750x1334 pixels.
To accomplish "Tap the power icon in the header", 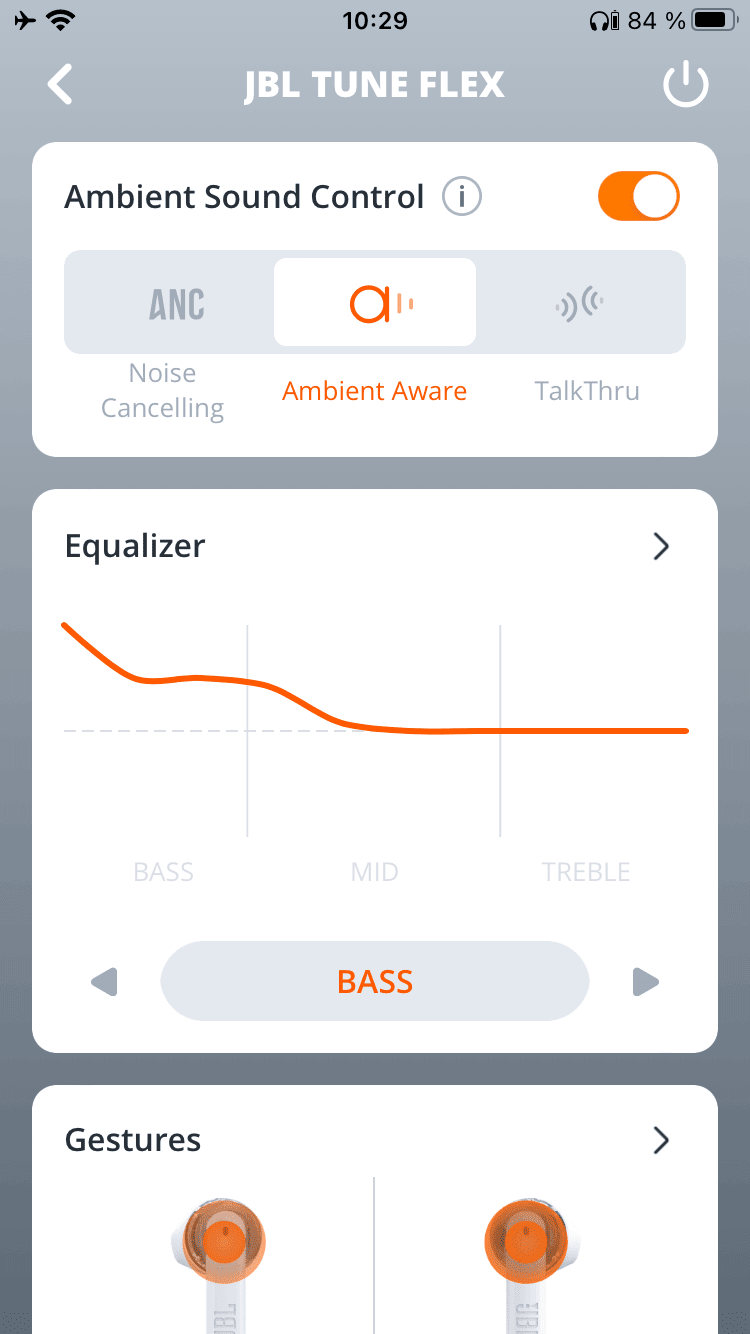I will click(686, 86).
